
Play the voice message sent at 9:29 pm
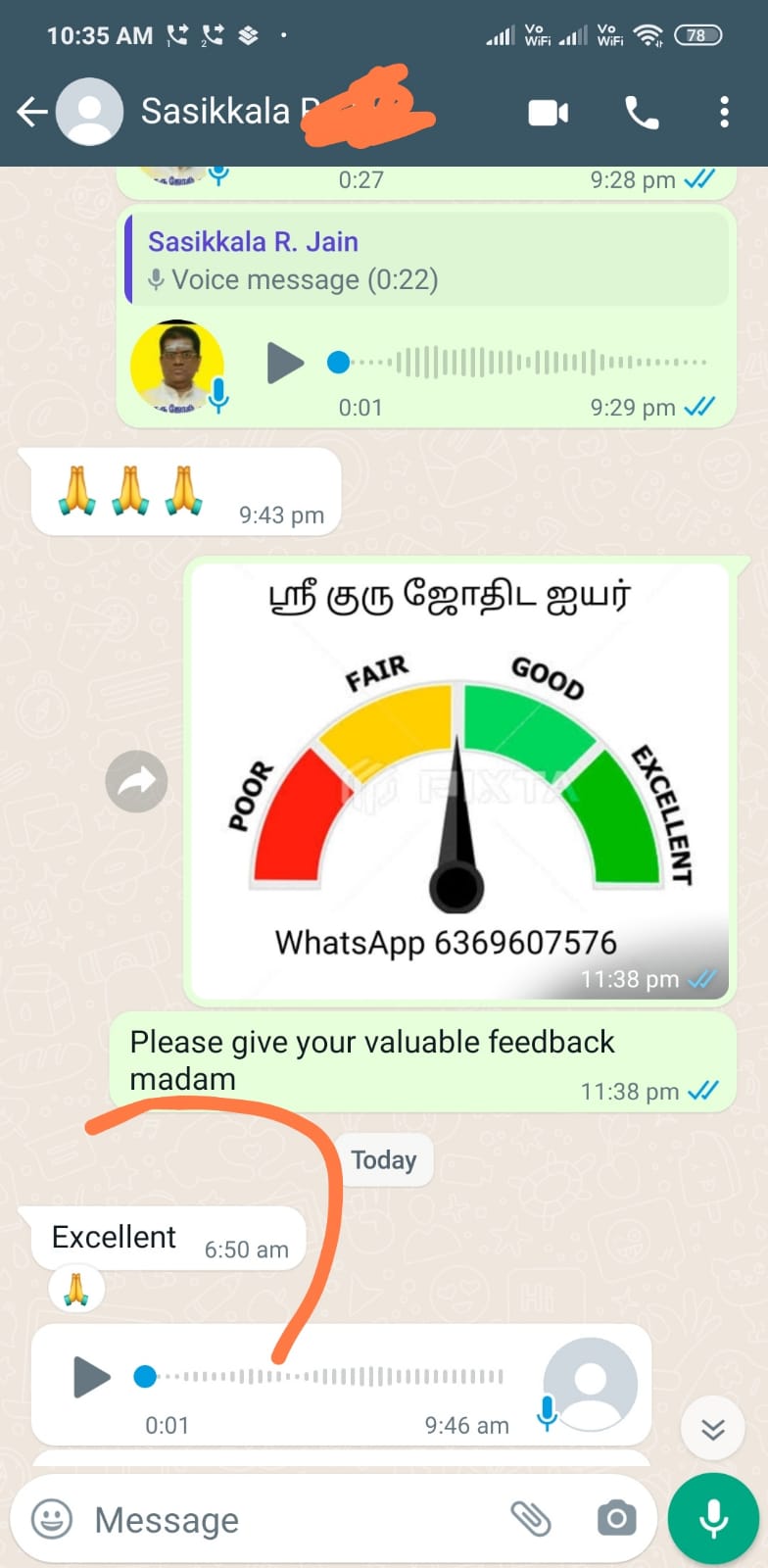(x=285, y=364)
